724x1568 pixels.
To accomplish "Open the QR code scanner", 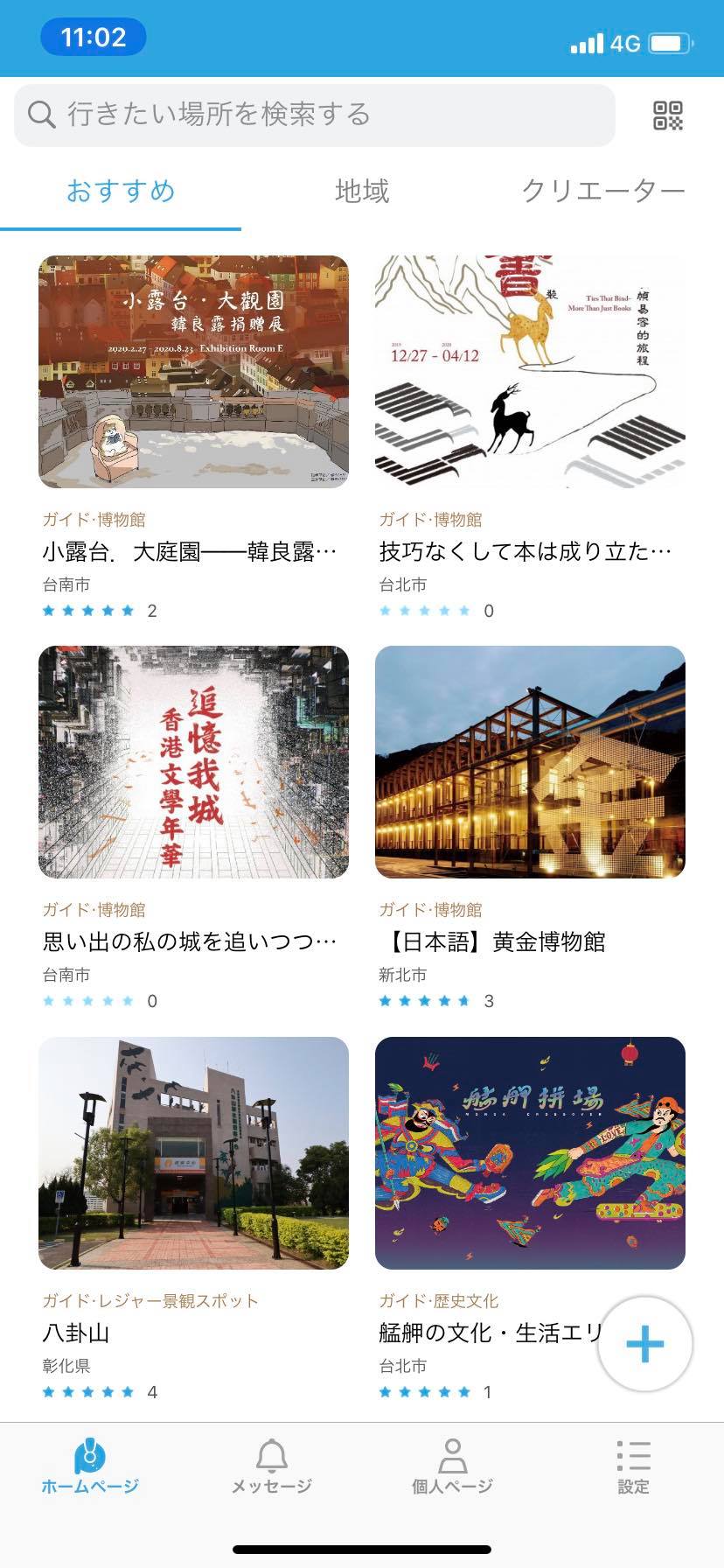I will 668,115.
